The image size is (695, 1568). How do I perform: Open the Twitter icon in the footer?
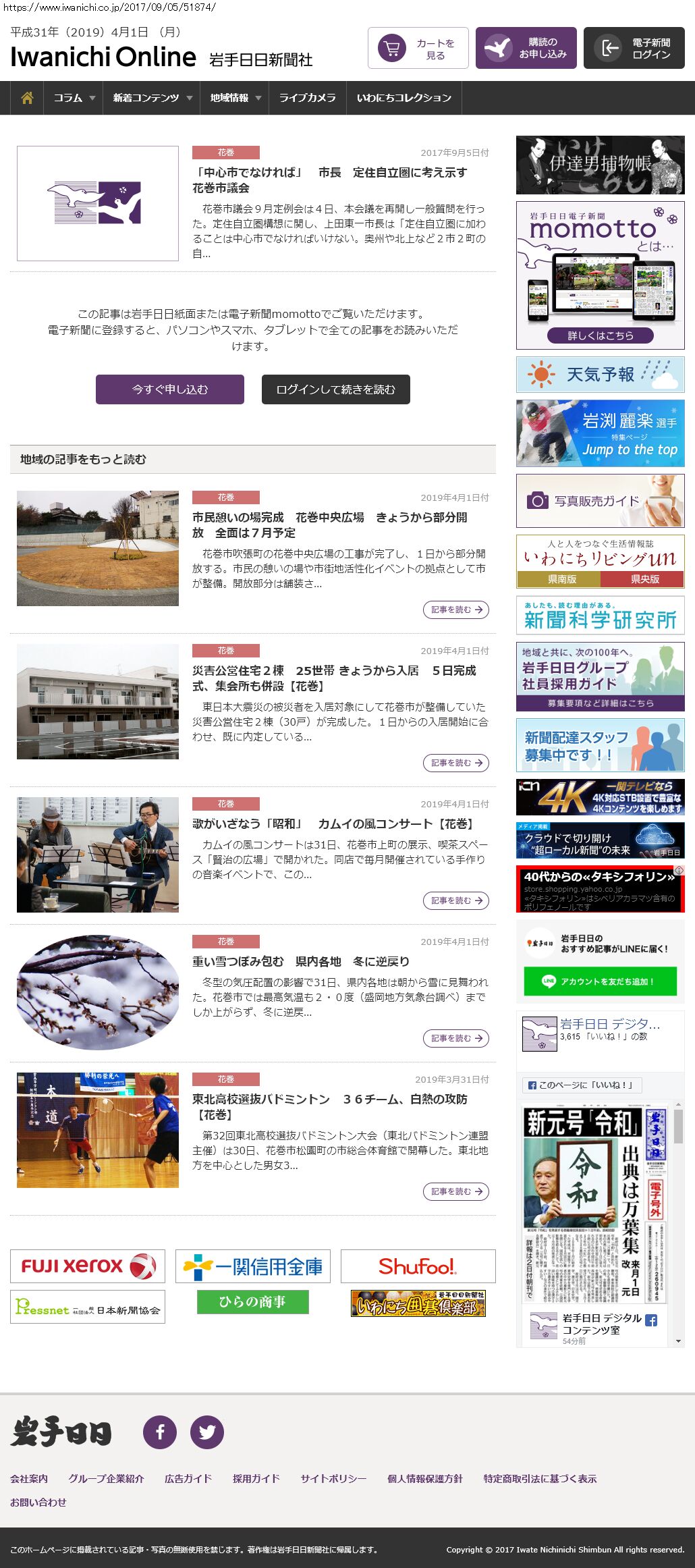coord(206,1432)
